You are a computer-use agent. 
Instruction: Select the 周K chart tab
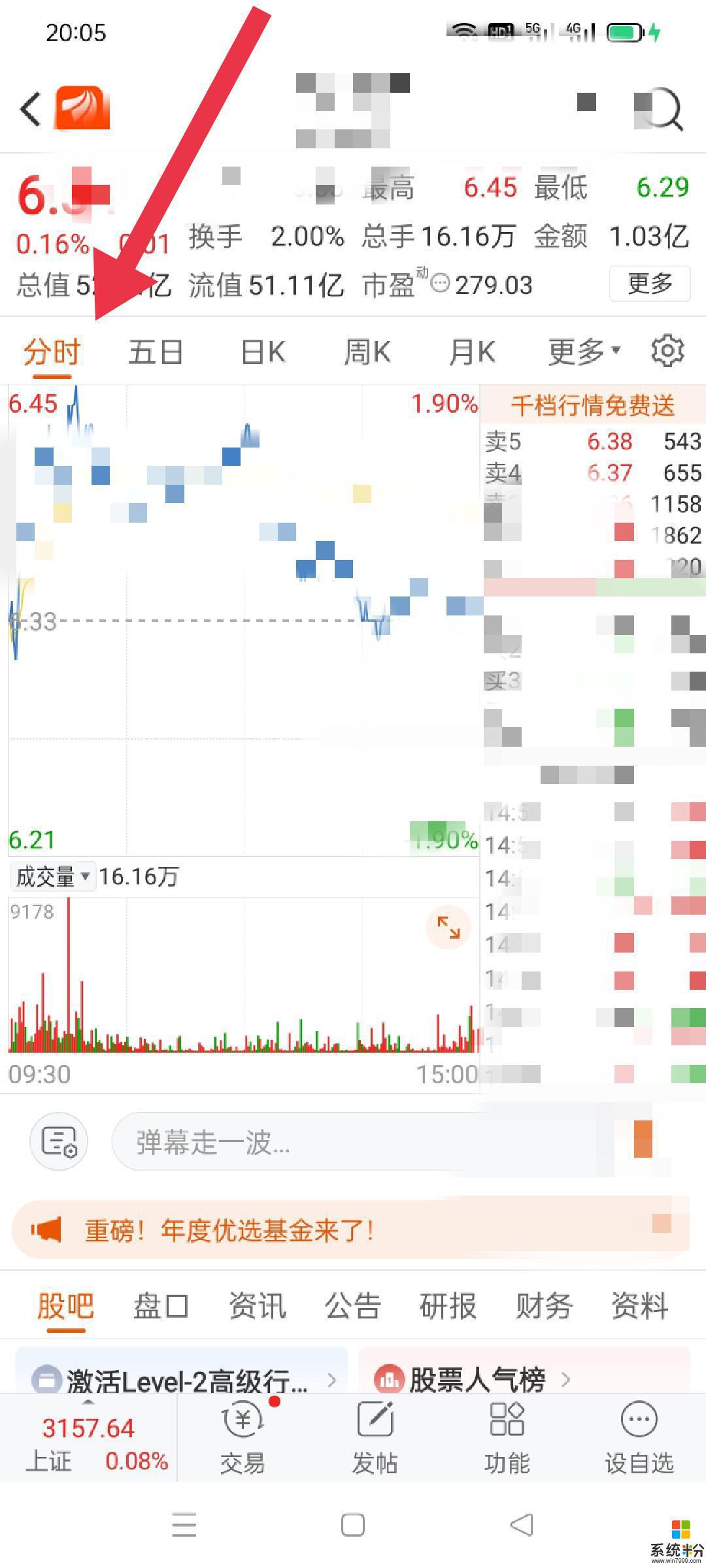click(367, 352)
